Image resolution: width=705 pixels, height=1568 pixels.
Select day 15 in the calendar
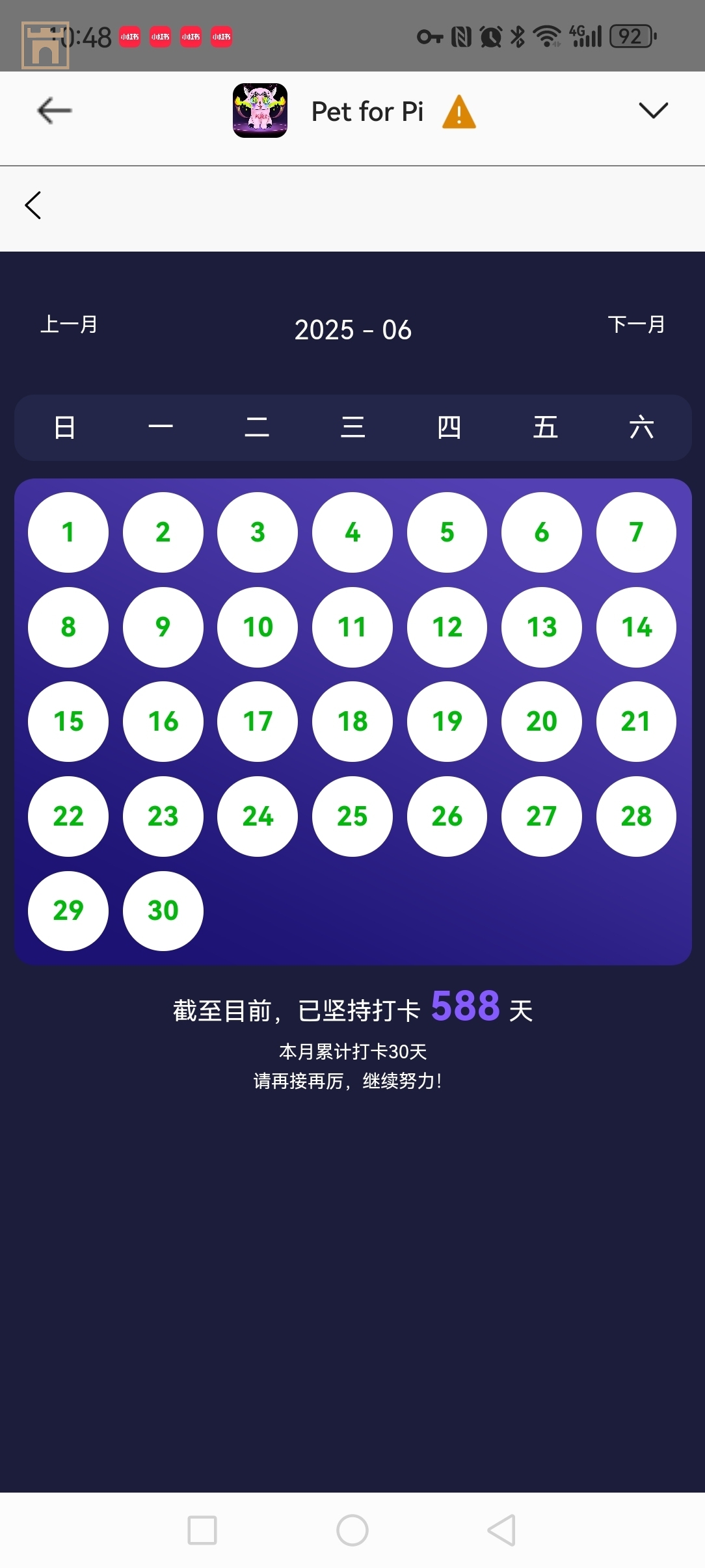(68, 722)
